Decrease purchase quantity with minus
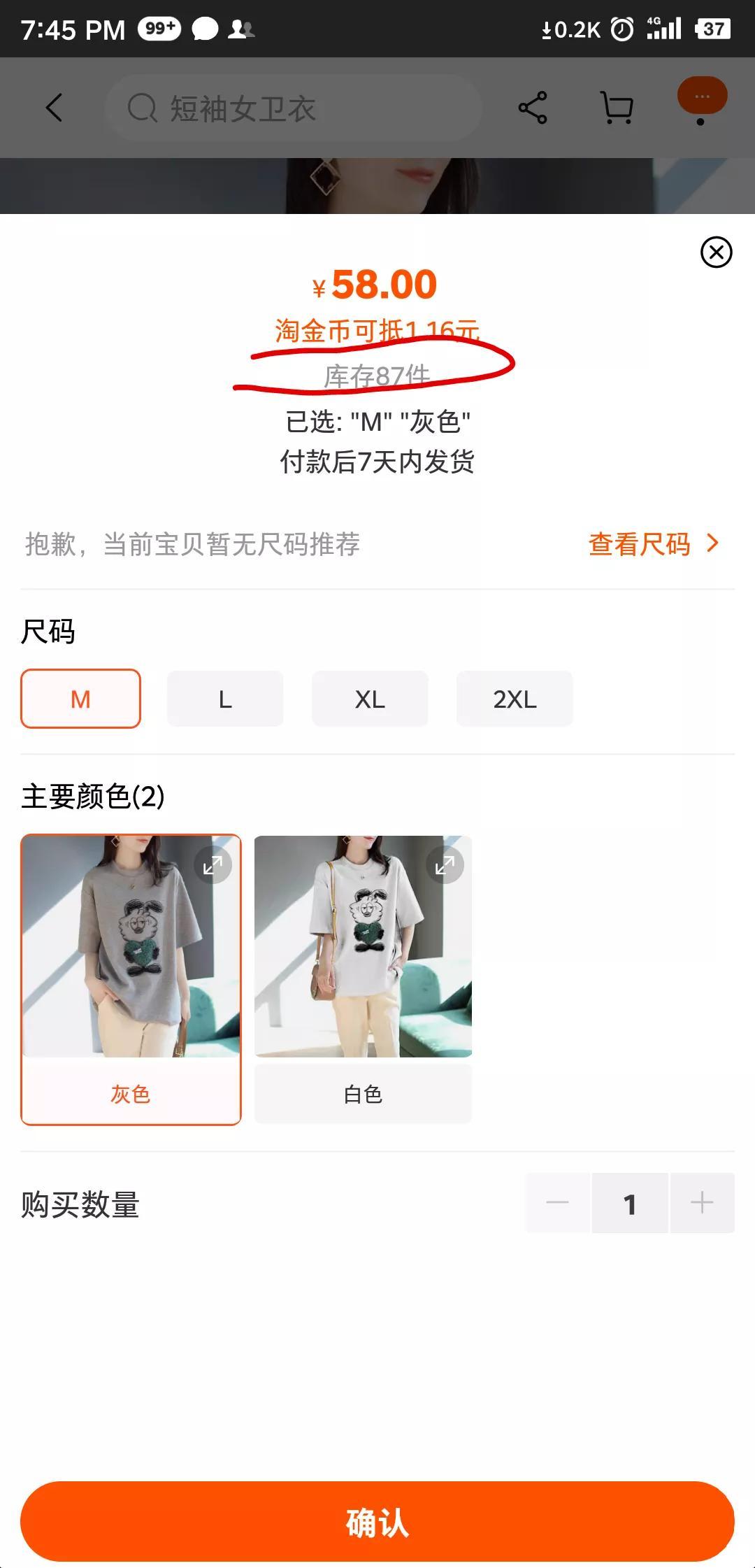 pos(557,1203)
